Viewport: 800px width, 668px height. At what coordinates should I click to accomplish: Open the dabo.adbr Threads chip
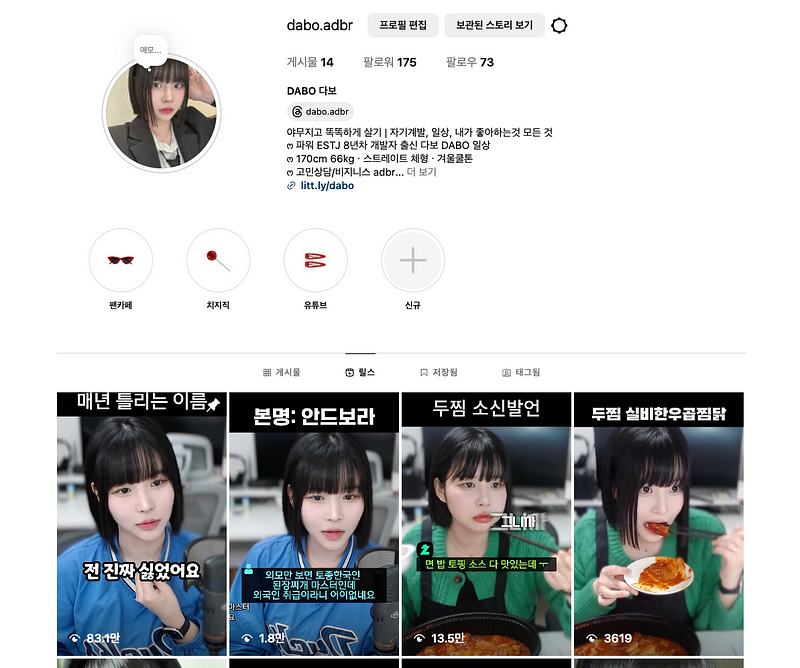[320, 112]
